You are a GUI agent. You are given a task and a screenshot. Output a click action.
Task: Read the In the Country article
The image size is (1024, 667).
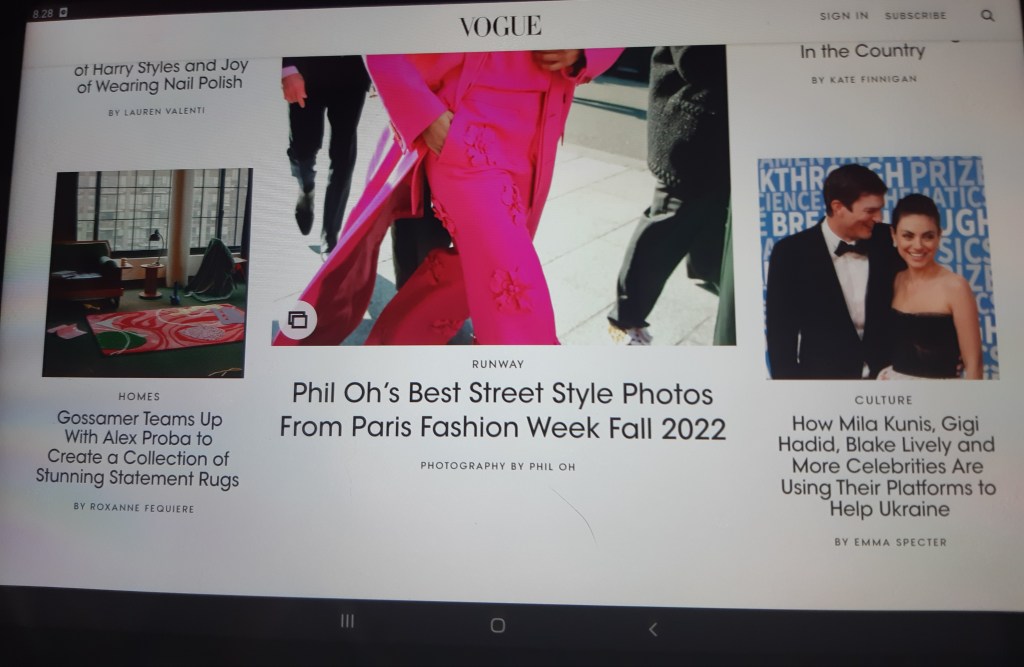[862, 51]
